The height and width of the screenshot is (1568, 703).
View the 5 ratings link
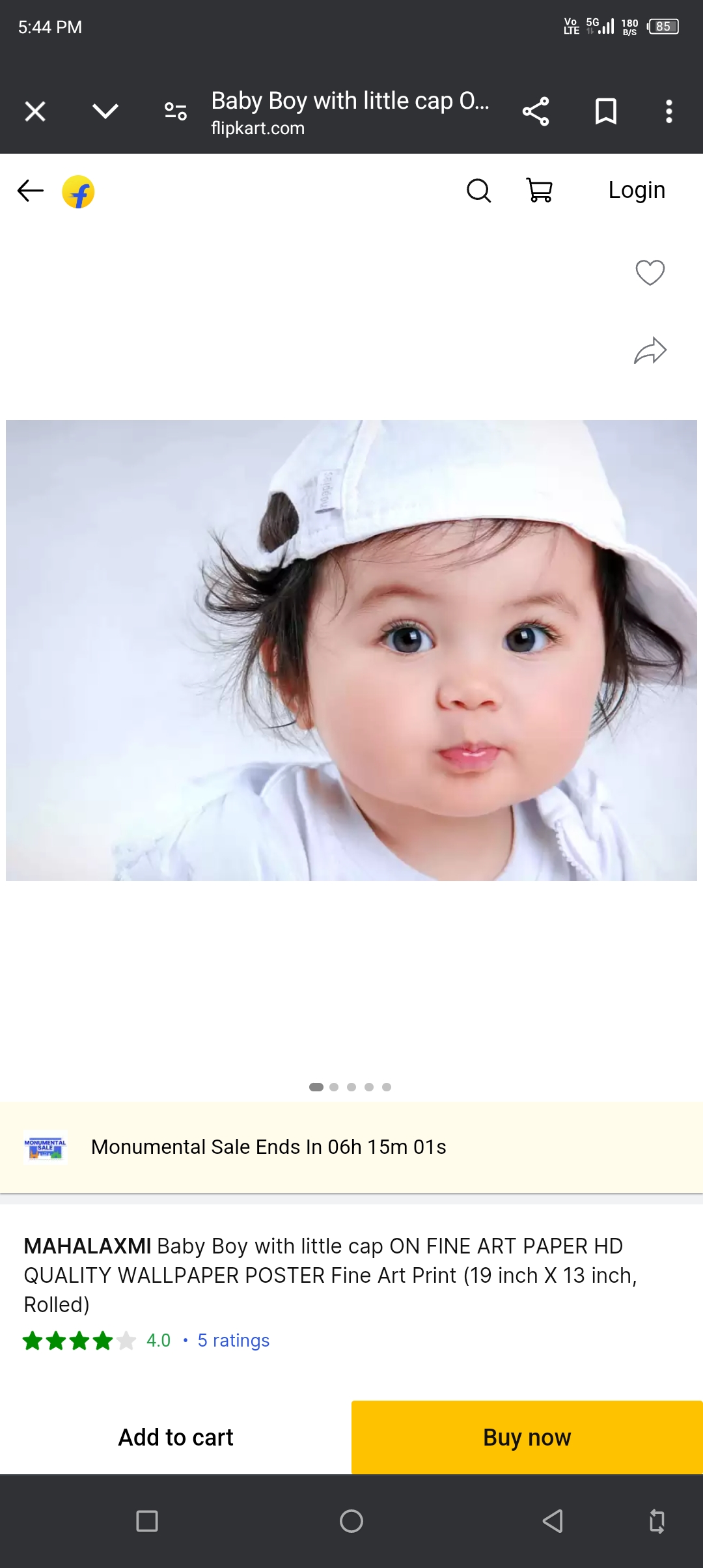point(233,1340)
